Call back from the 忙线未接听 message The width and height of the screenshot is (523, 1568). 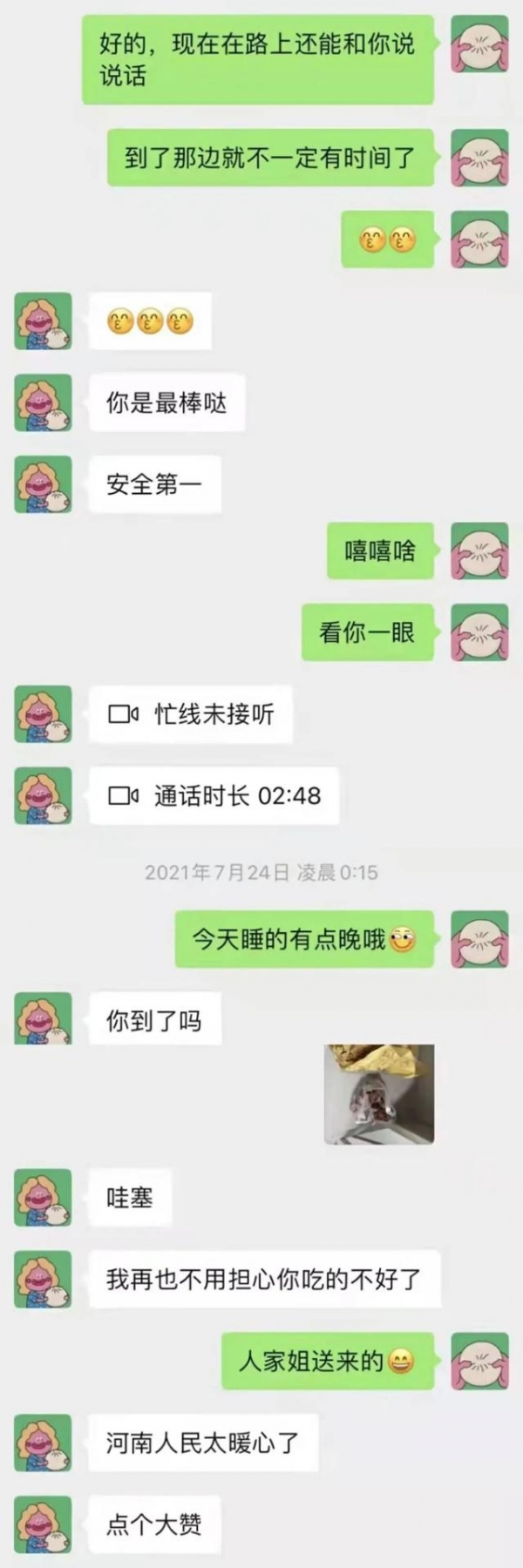click(x=191, y=714)
